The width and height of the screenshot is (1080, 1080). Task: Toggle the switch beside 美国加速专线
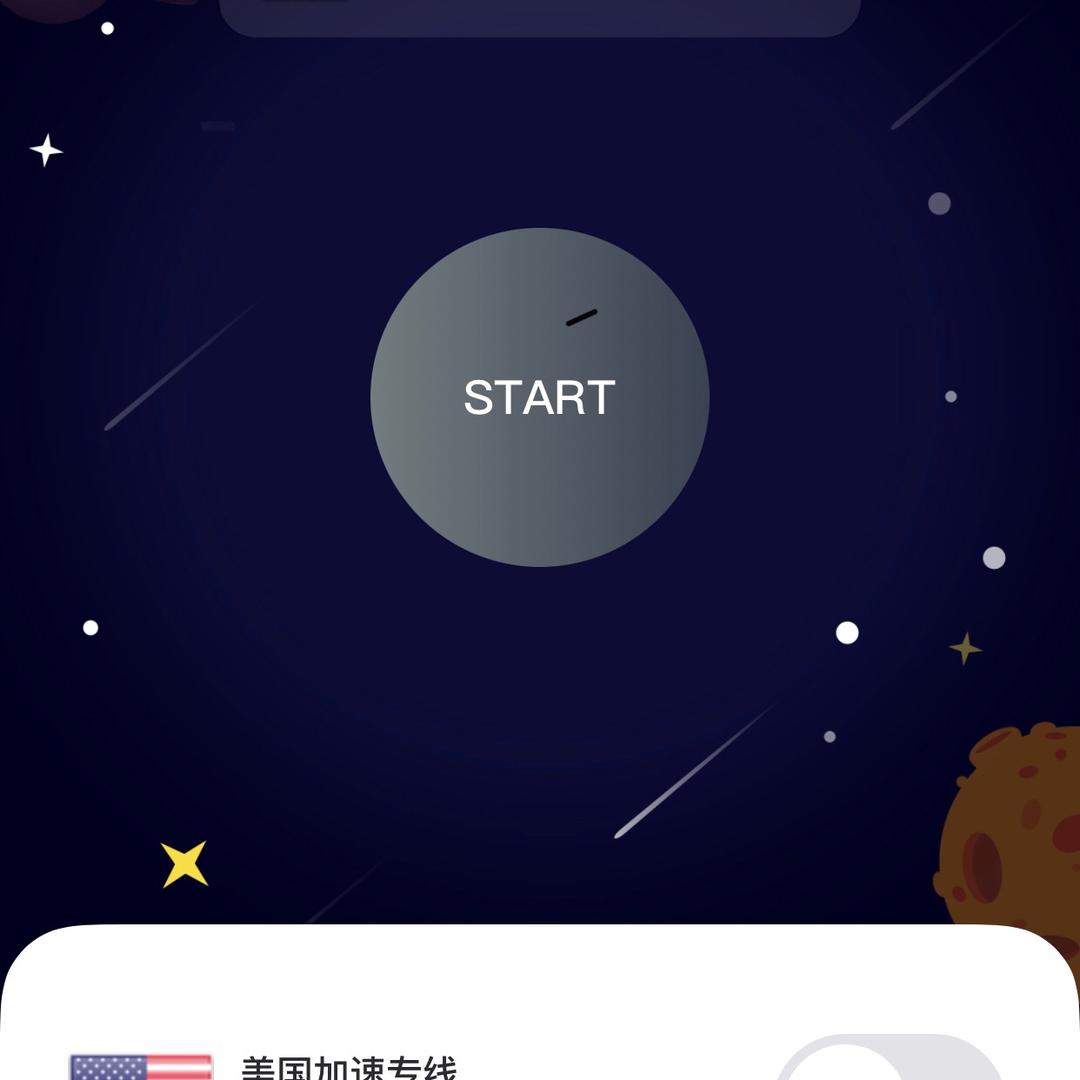888,1062
